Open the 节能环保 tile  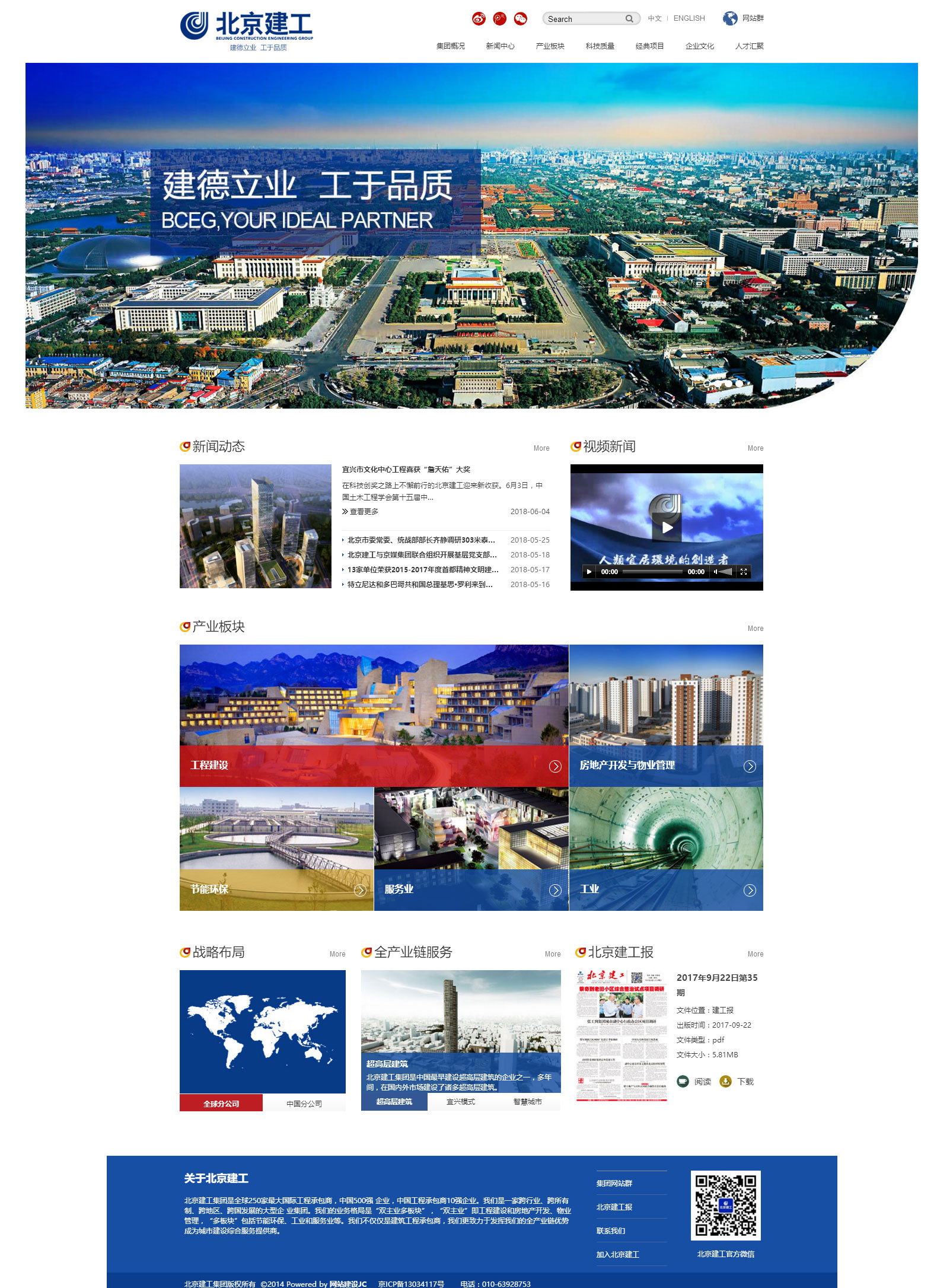276,890
